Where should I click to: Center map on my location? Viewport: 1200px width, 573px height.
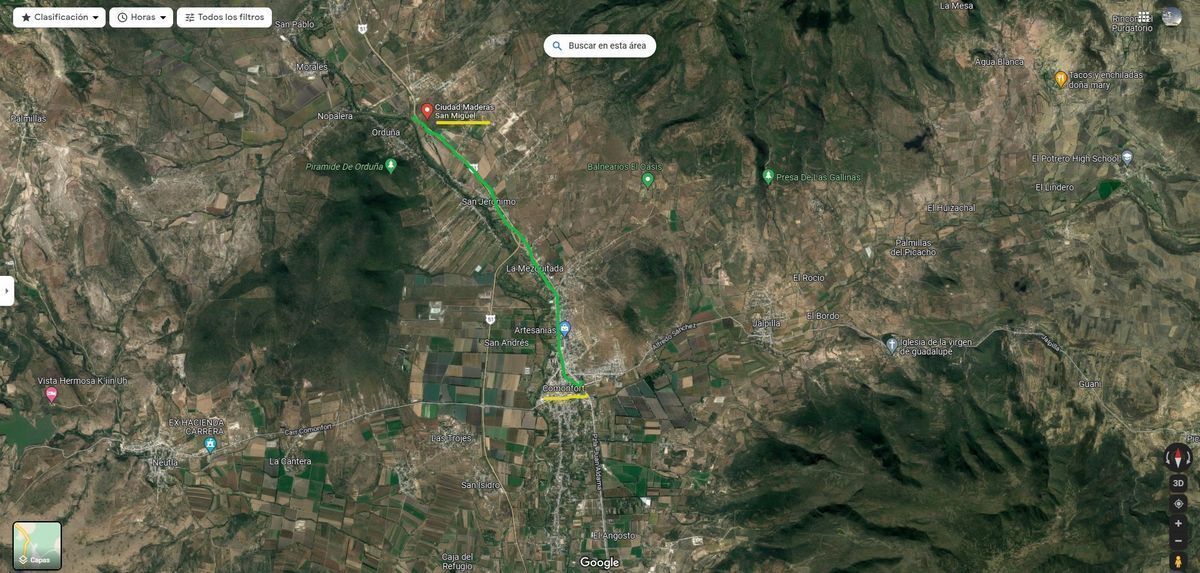point(1178,503)
